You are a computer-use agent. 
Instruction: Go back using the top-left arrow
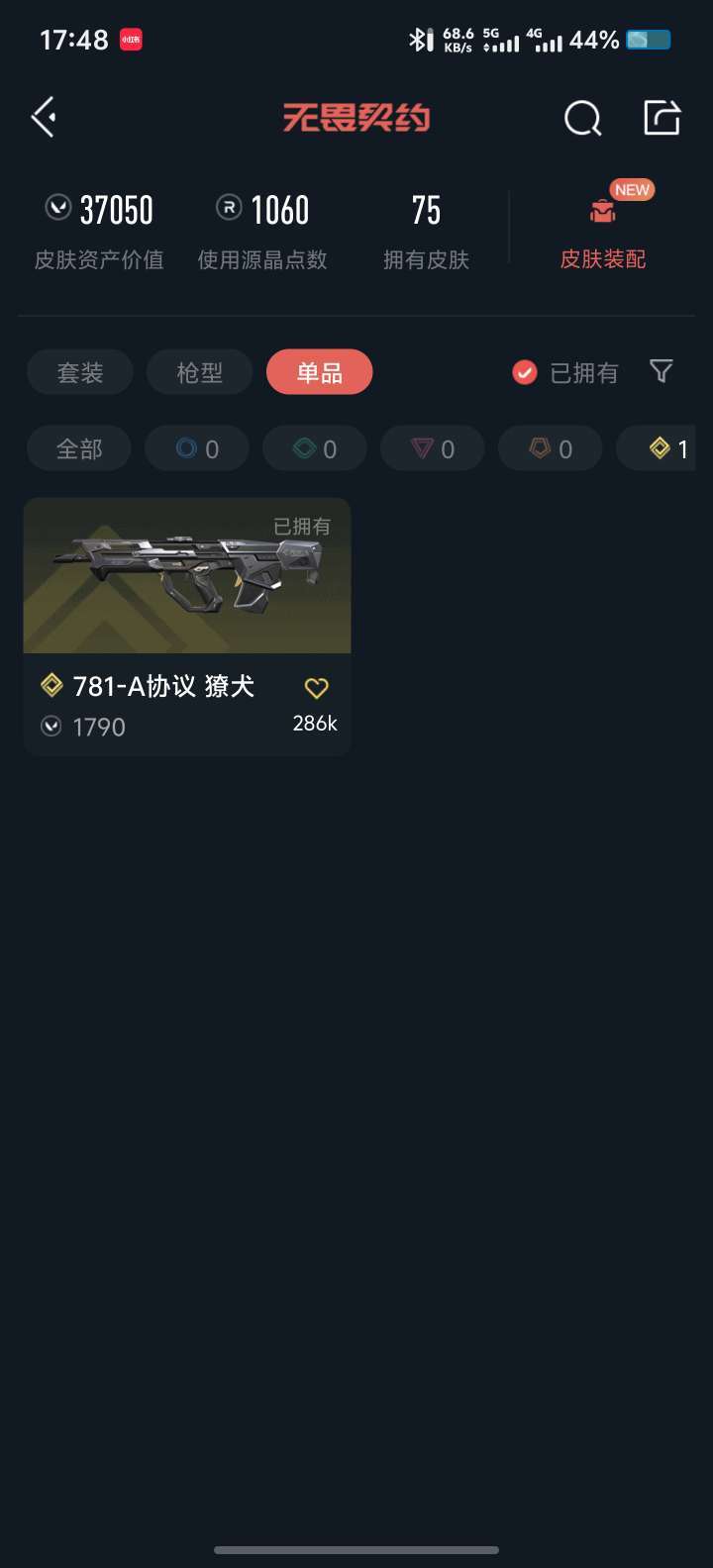click(44, 118)
